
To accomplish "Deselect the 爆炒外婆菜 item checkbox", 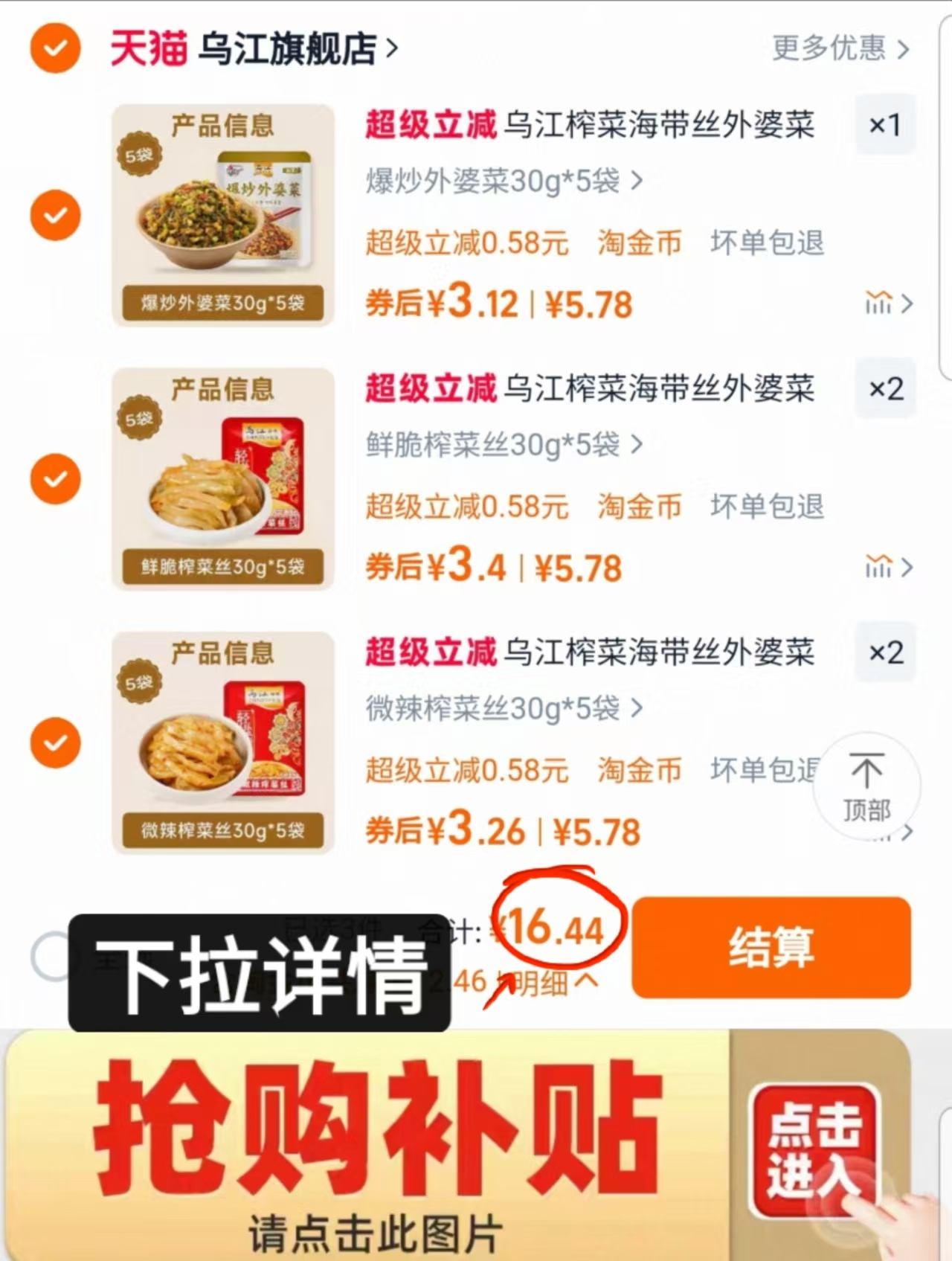I will click(x=54, y=215).
